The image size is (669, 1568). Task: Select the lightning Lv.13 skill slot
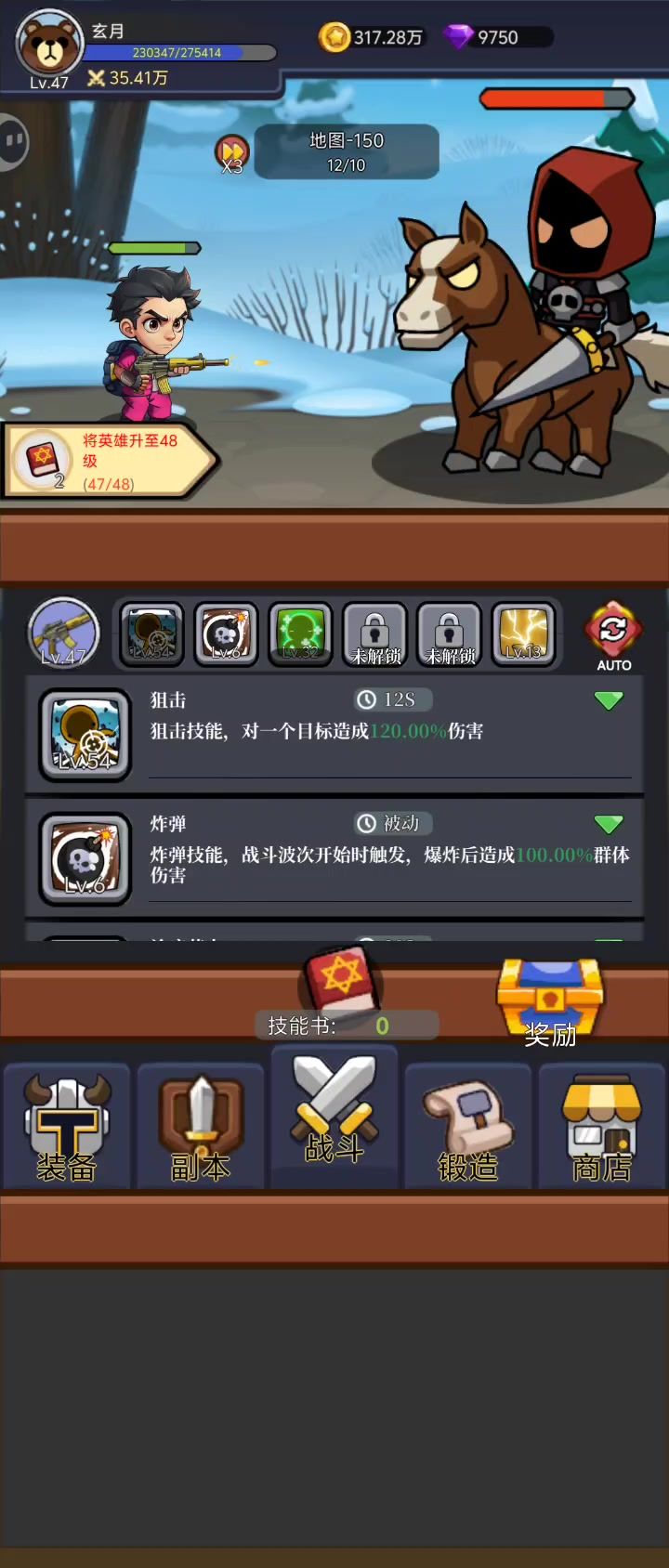click(x=523, y=634)
